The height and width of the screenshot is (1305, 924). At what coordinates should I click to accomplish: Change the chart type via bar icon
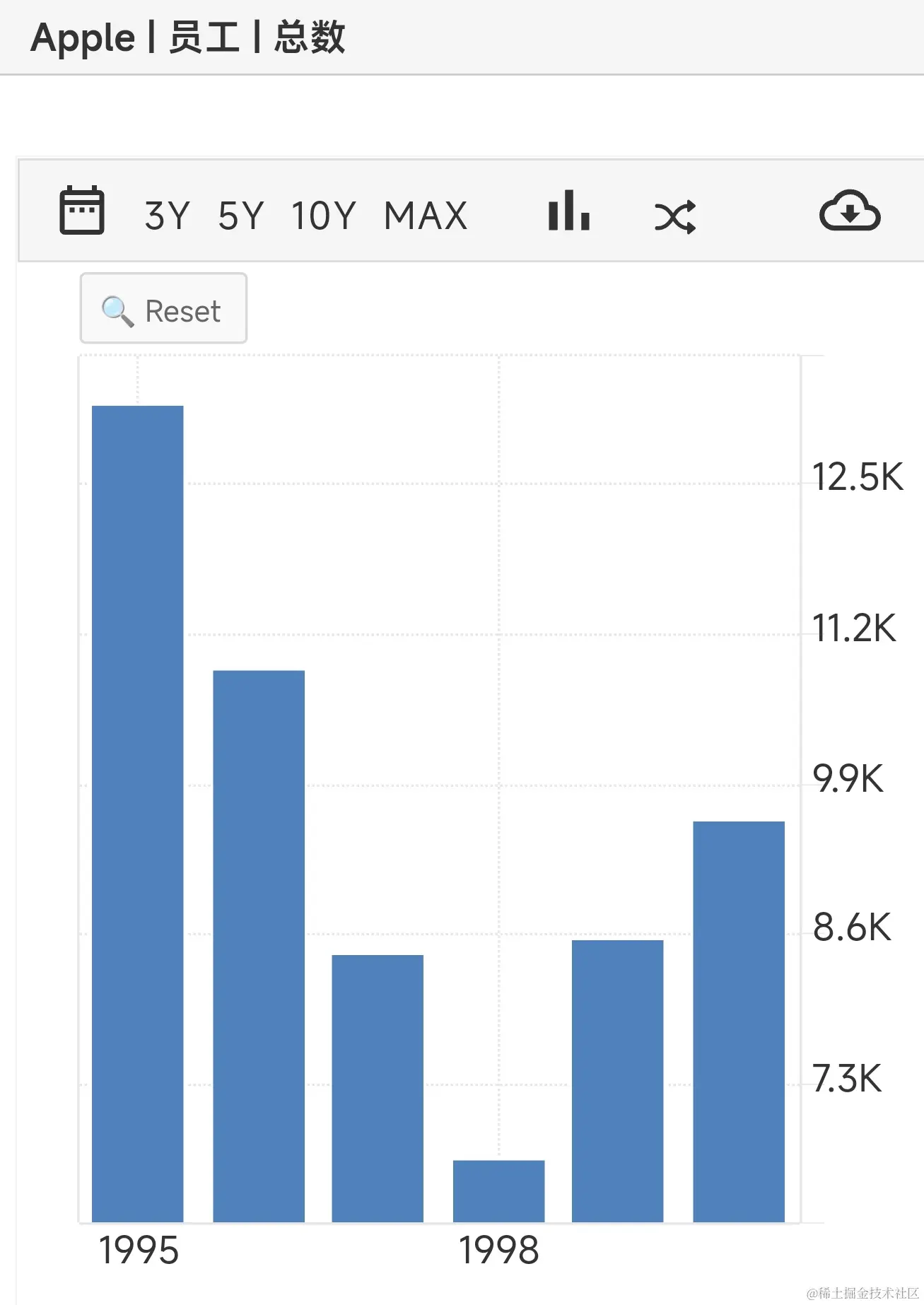[x=568, y=211]
